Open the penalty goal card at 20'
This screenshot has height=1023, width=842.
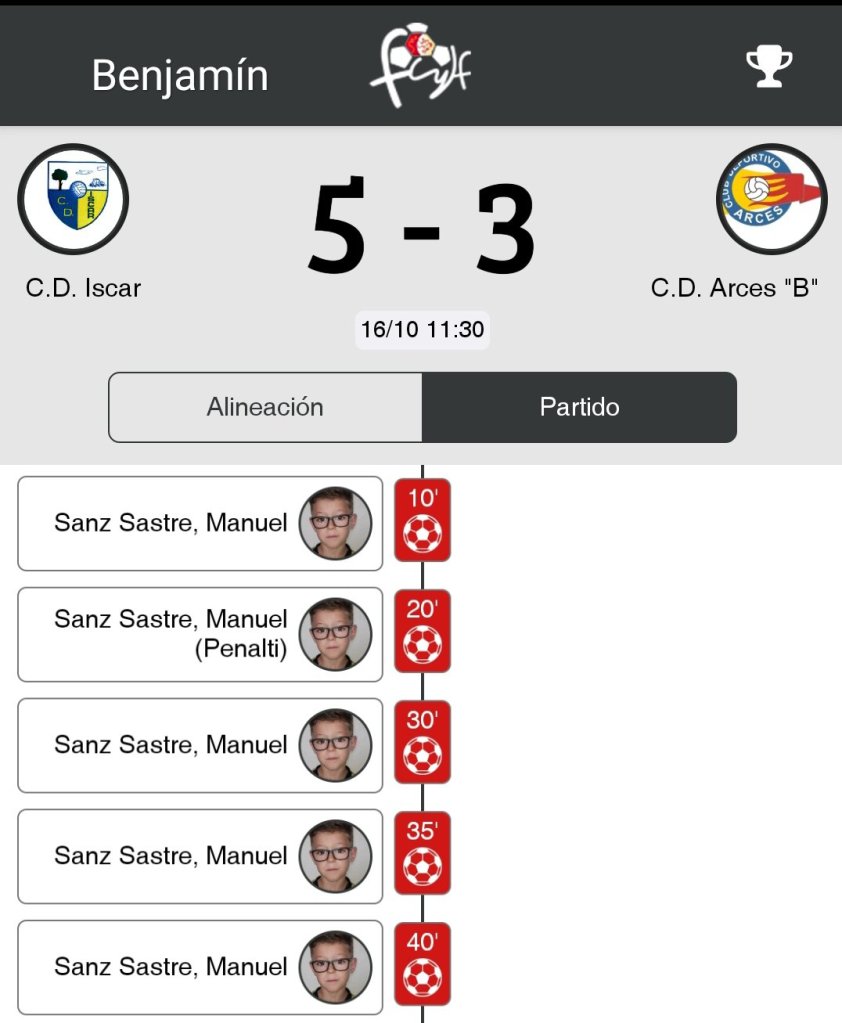[200, 634]
